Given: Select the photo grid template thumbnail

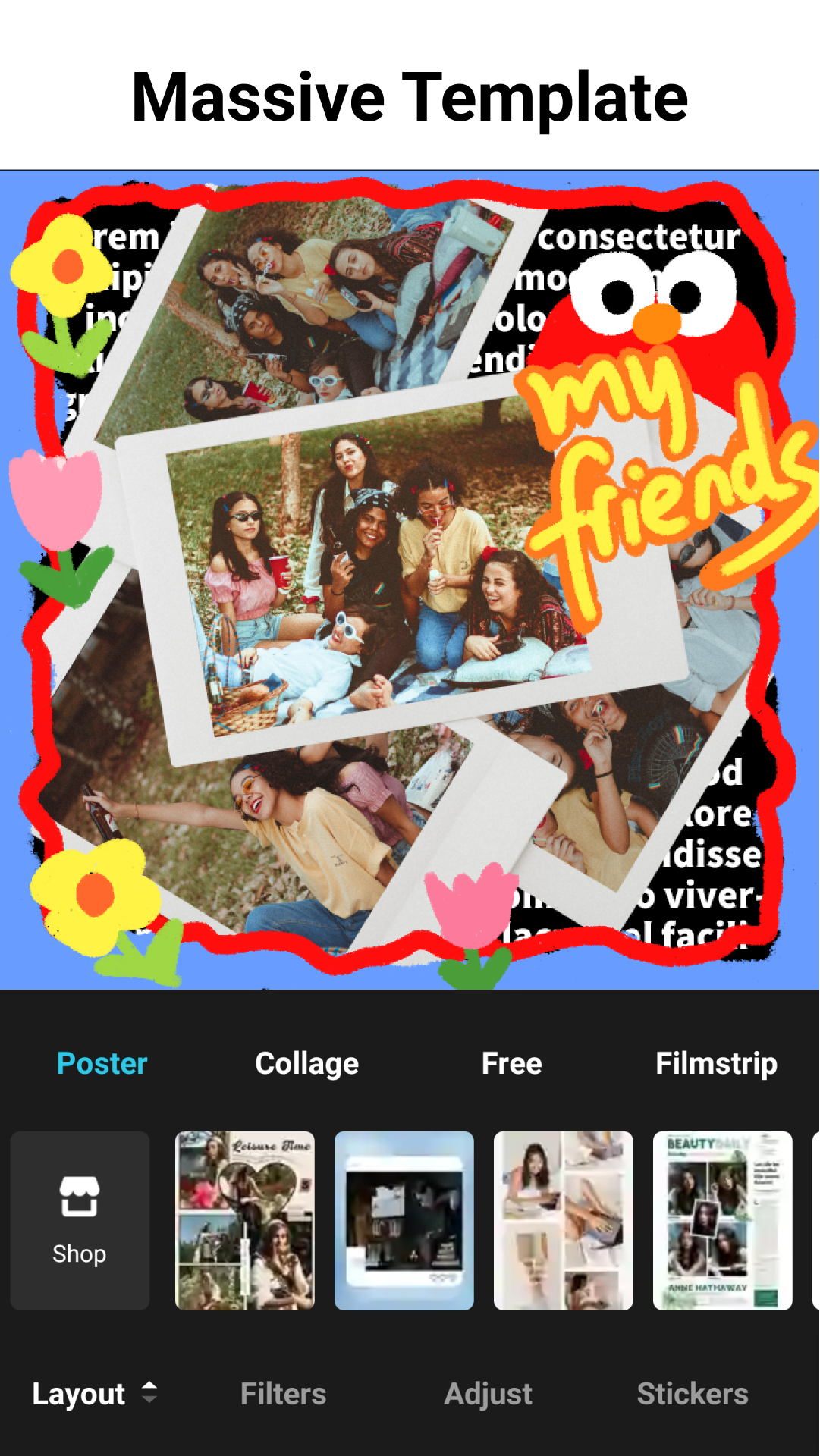Looking at the screenshot, I should pyautogui.click(x=563, y=1219).
